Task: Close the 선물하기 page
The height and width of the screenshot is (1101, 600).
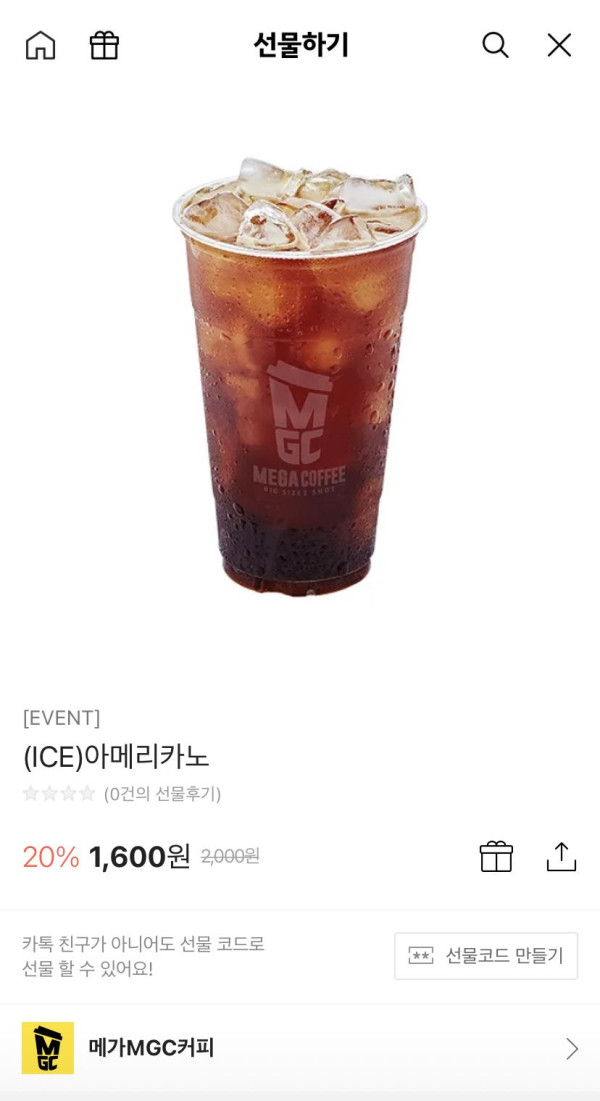Action: click(x=559, y=45)
